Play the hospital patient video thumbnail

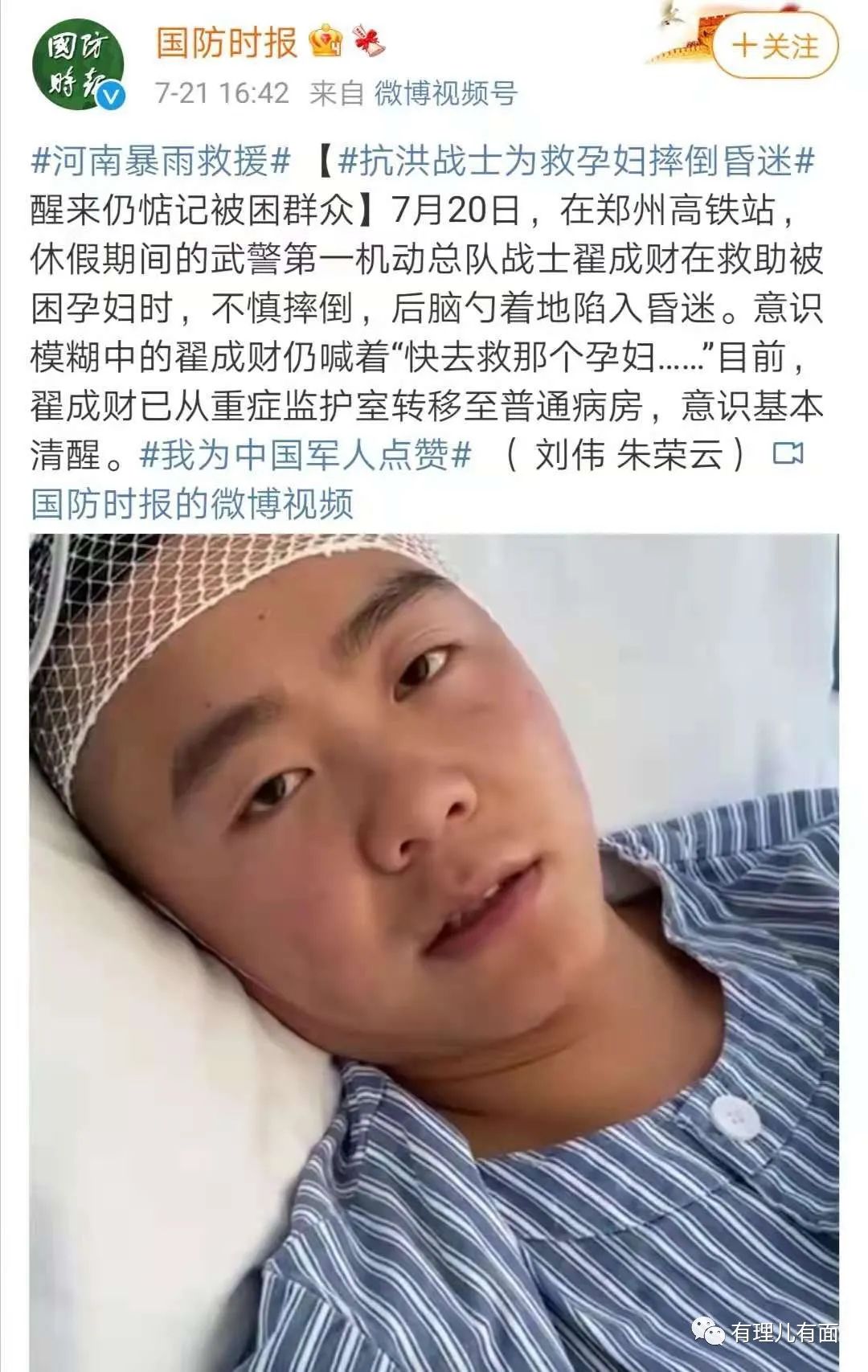434,948
